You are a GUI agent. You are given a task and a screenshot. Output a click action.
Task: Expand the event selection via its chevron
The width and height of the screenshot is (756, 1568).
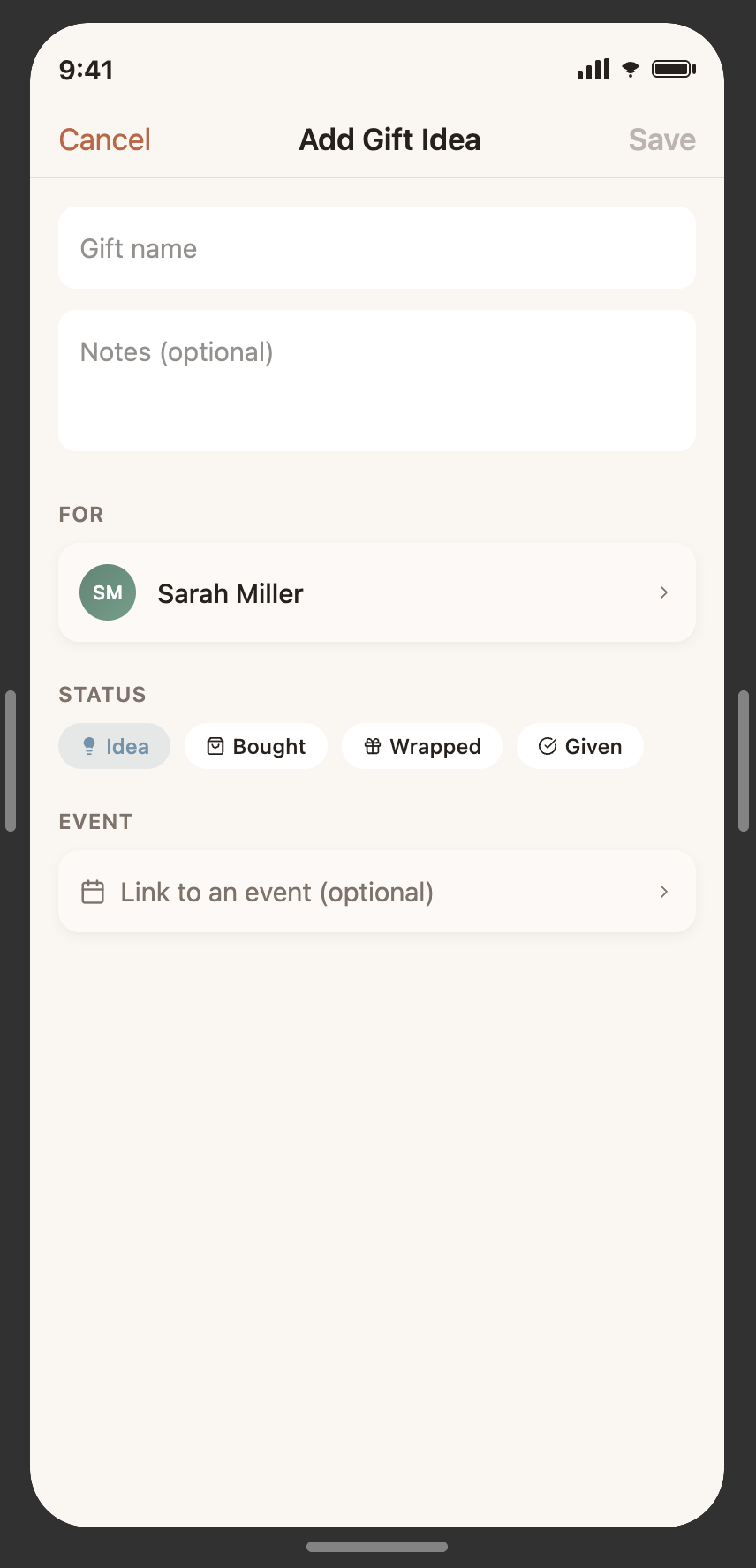[663, 892]
